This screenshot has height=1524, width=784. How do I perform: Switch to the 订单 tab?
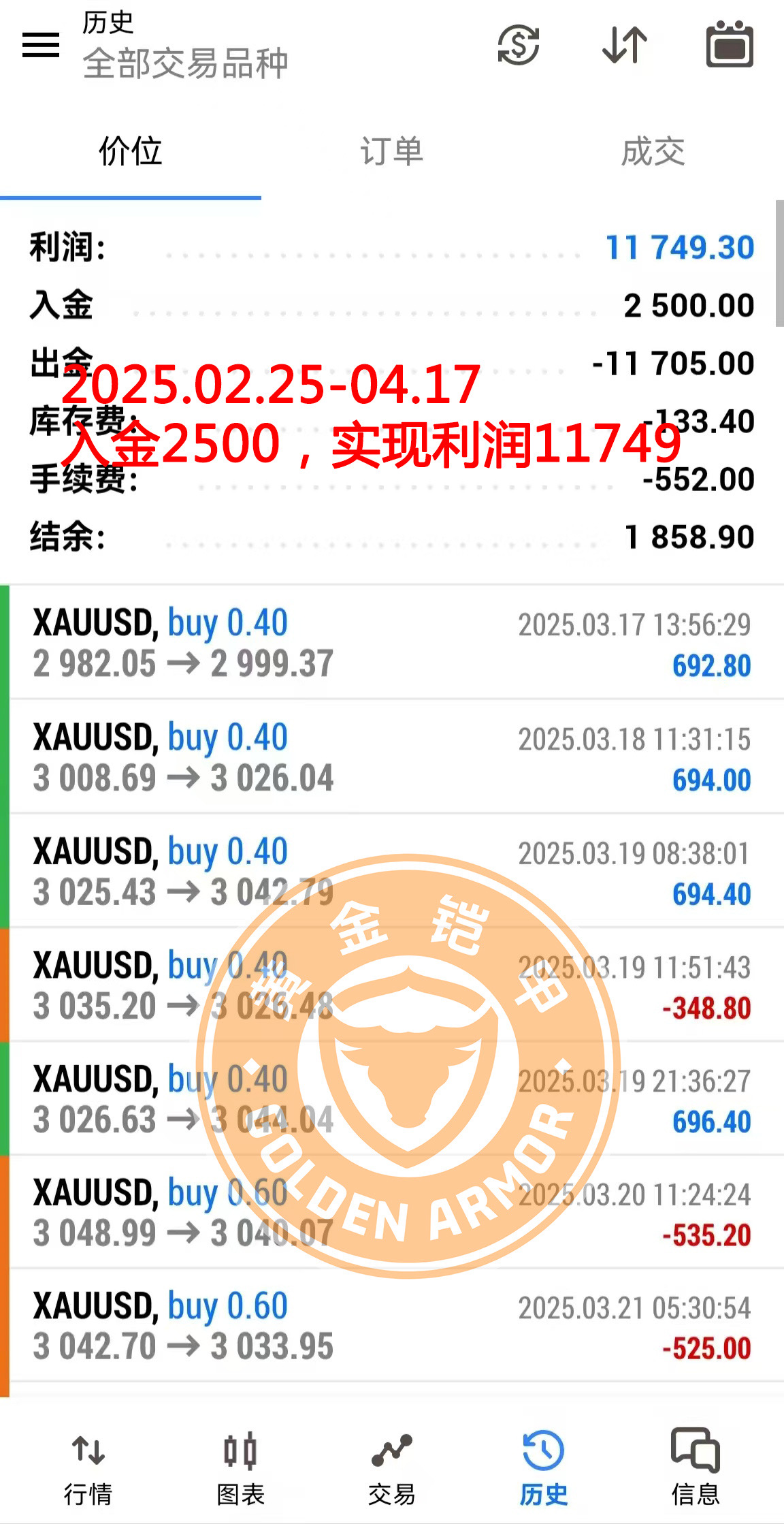coord(392,151)
